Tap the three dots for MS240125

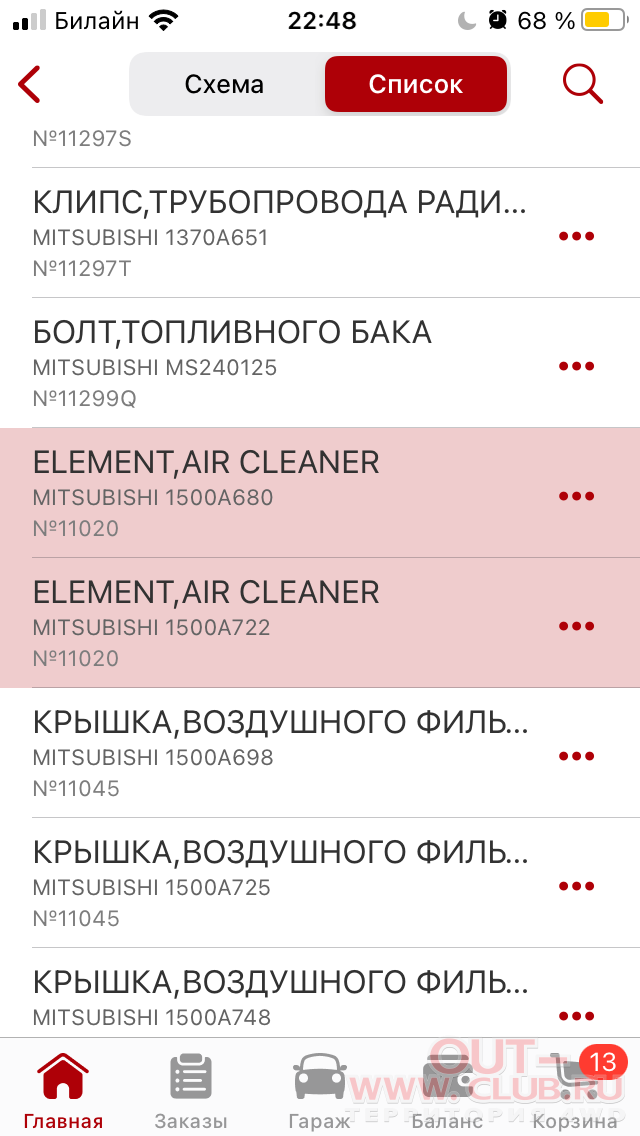coord(576,366)
